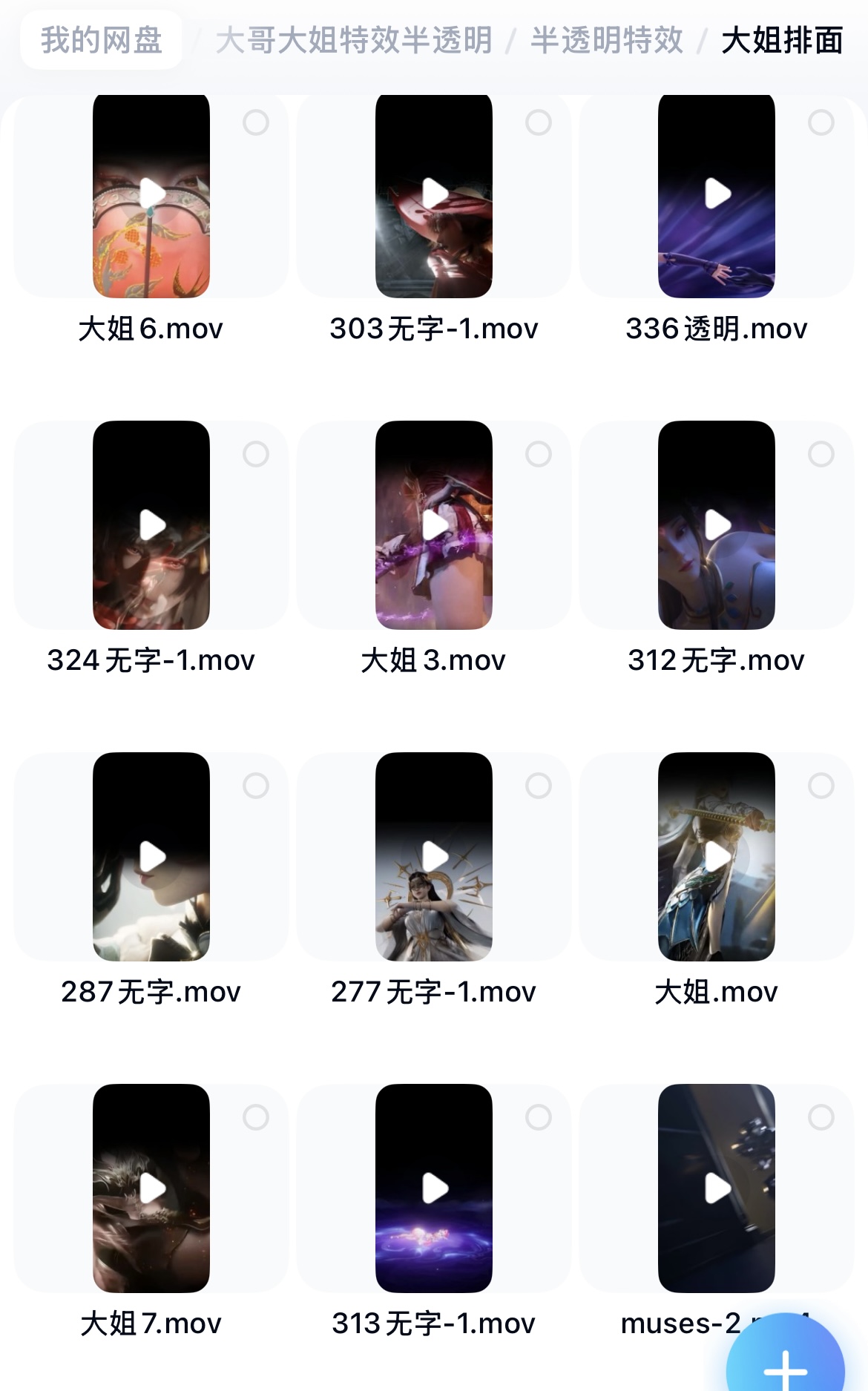
Task: Open the video 287无字.mov
Action: (151, 857)
